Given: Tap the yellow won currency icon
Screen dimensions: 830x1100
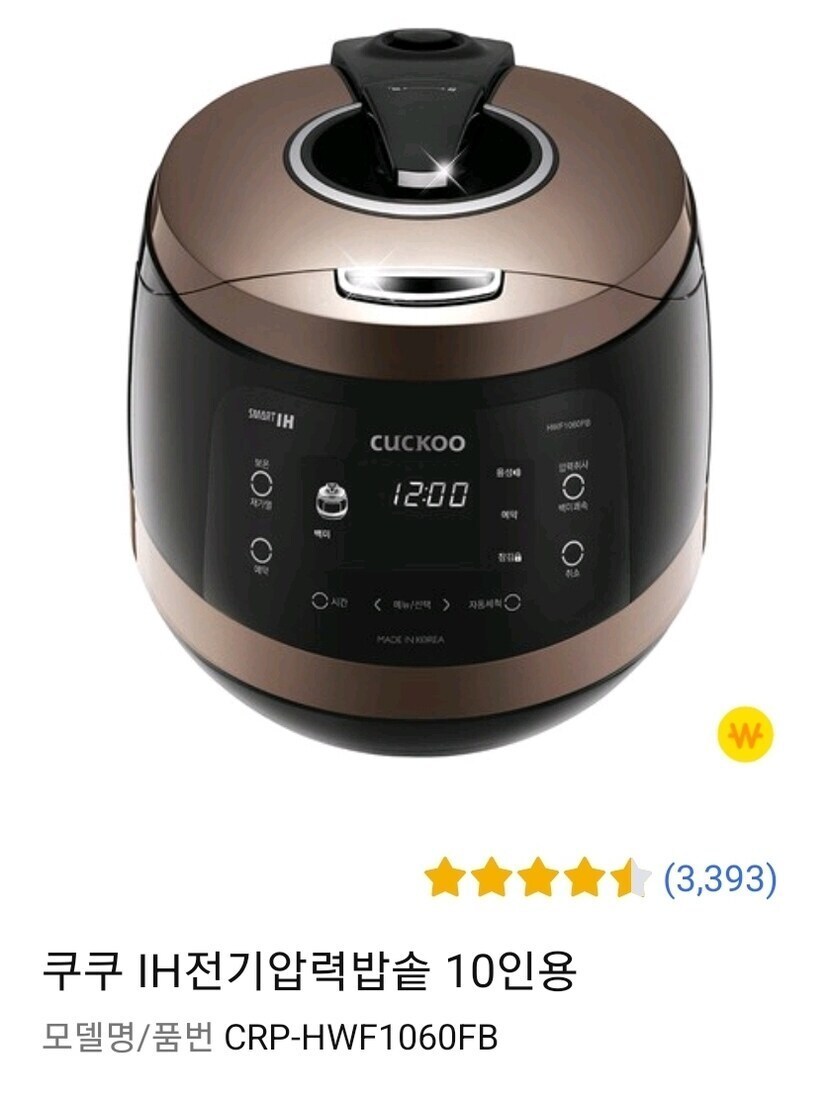Looking at the screenshot, I should pyautogui.click(x=745, y=736).
